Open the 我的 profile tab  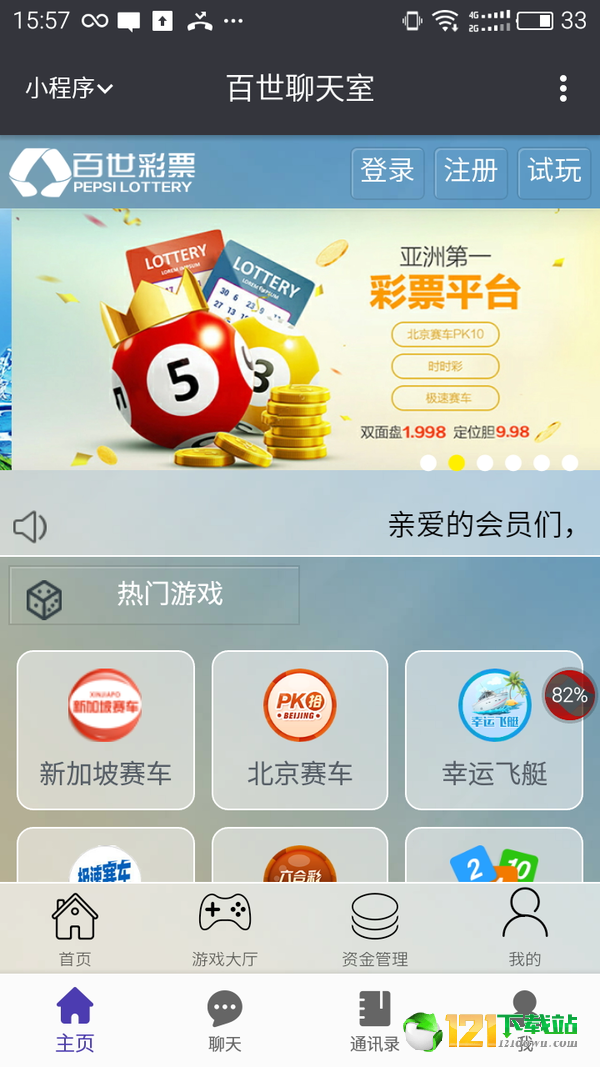(x=524, y=930)
